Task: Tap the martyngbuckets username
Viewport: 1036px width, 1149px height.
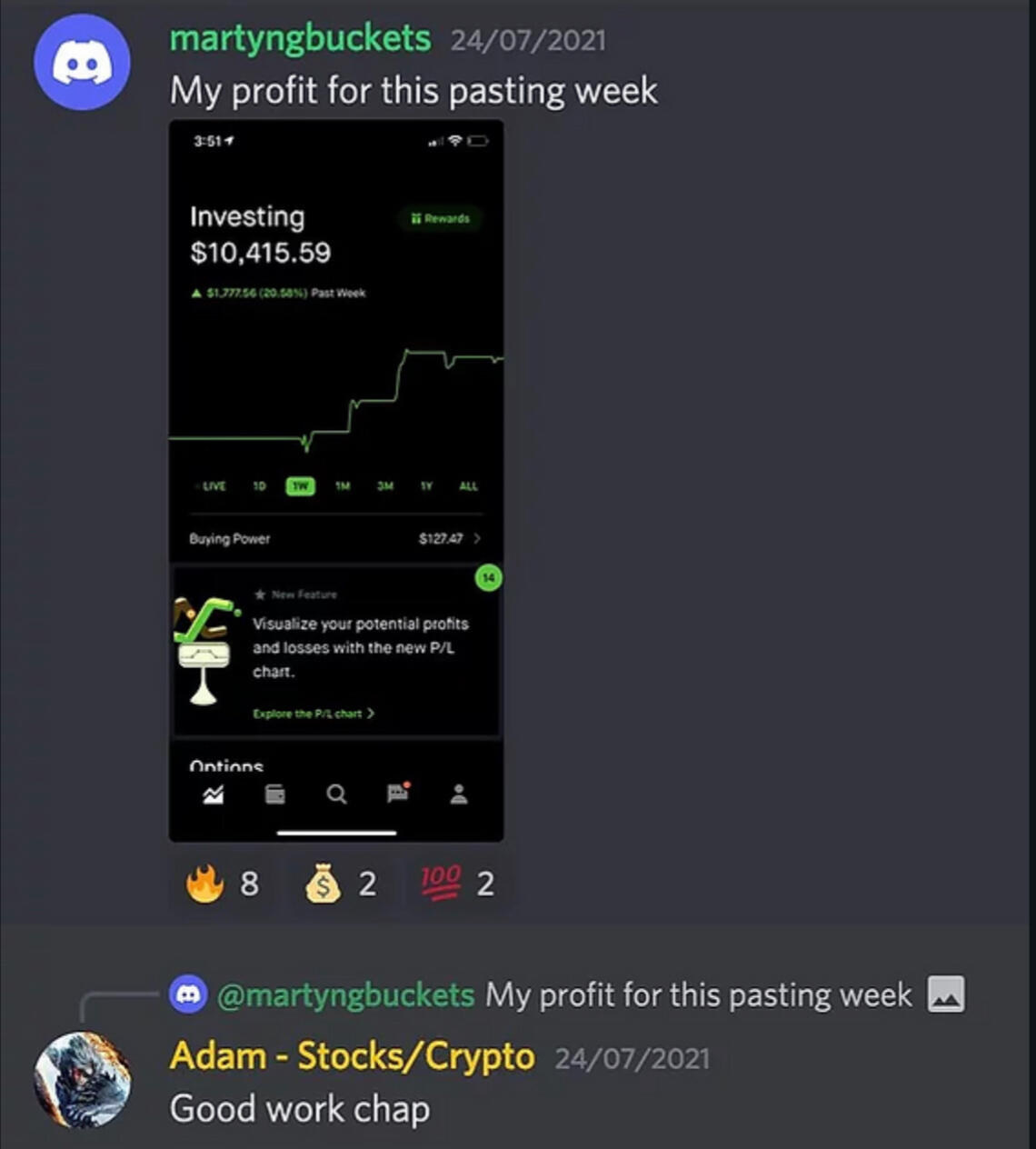Action: point(300,38)
